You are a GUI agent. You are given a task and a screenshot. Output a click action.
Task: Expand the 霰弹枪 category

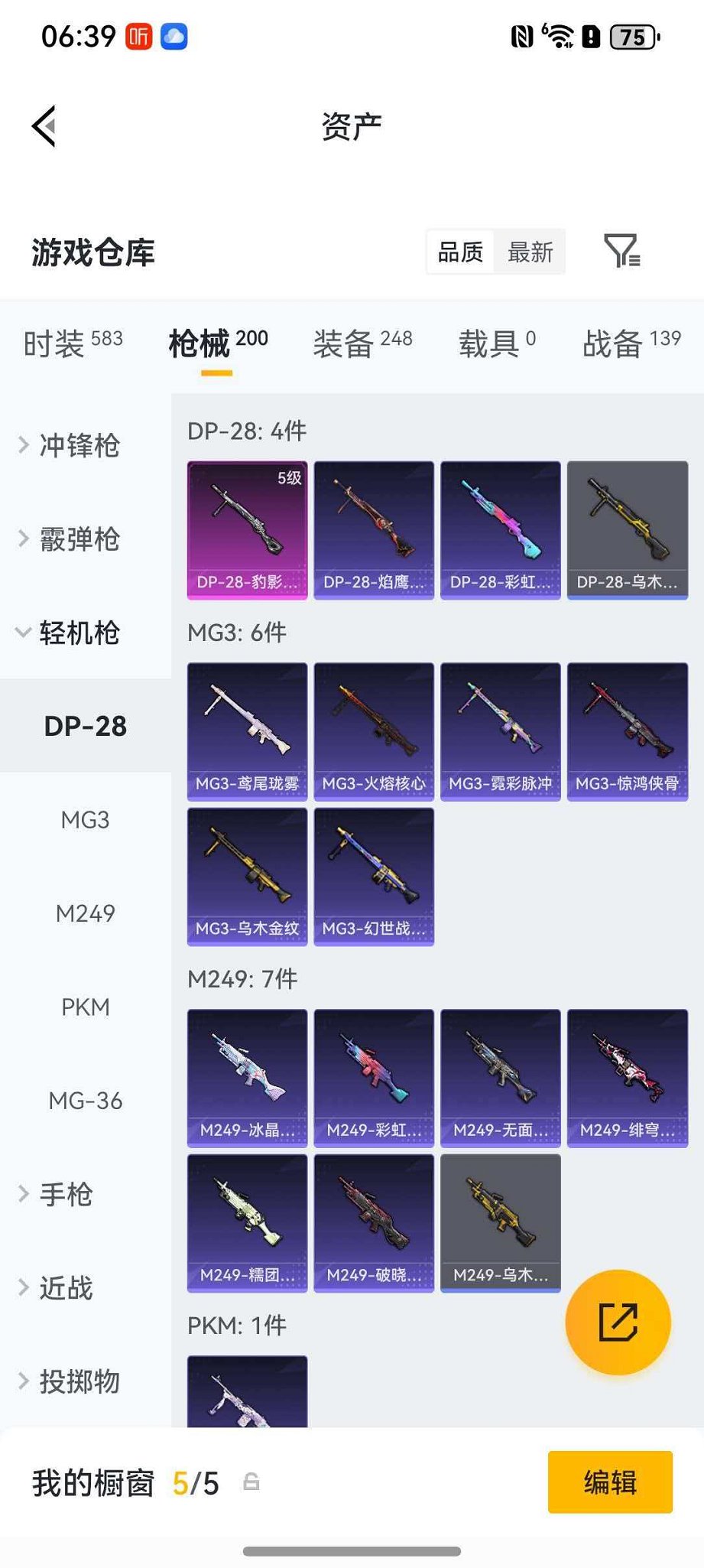[79, 539]
